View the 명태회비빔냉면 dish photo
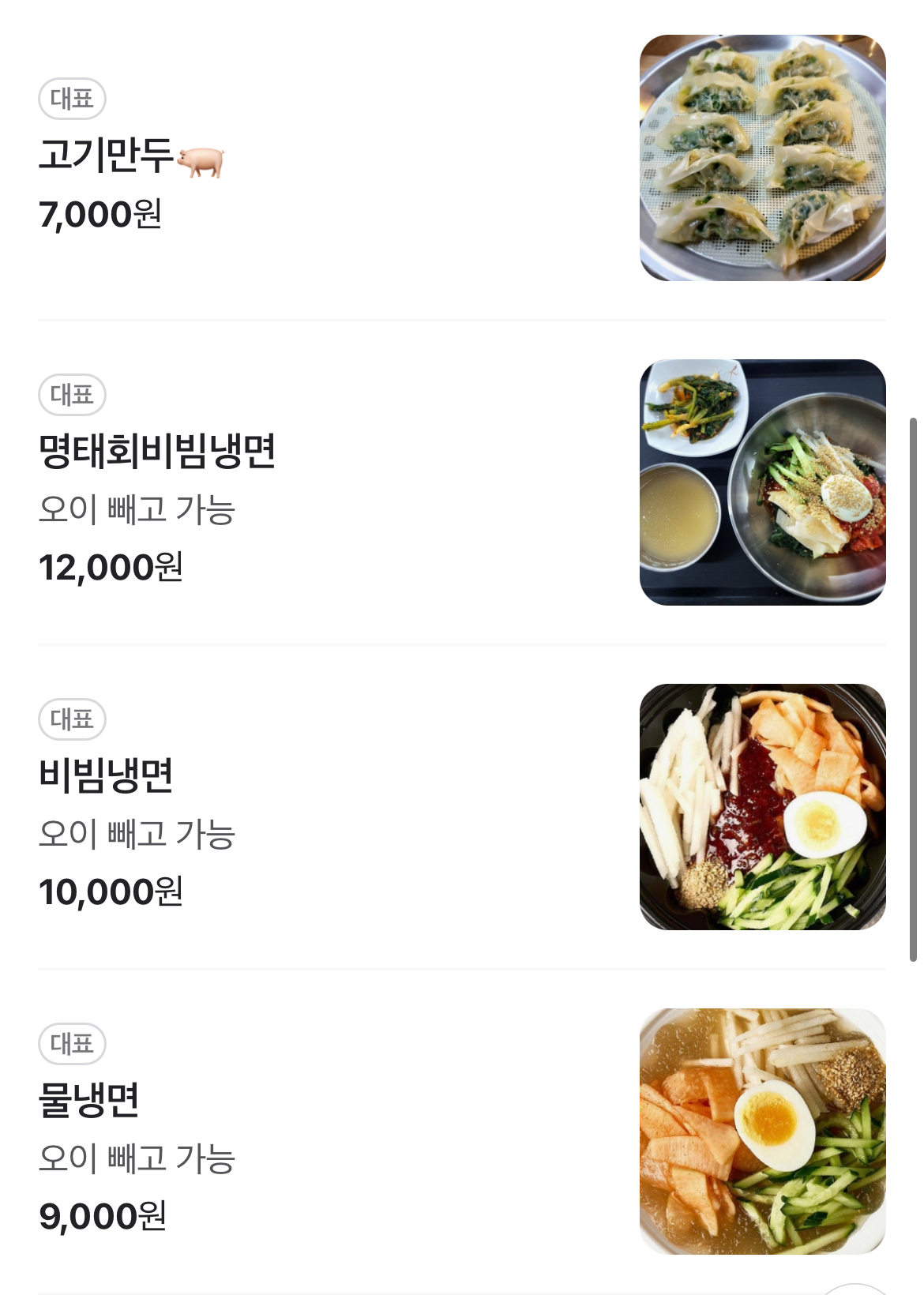Image resolution: width=924 pixels, height=1295 pixels. [762, 482]
